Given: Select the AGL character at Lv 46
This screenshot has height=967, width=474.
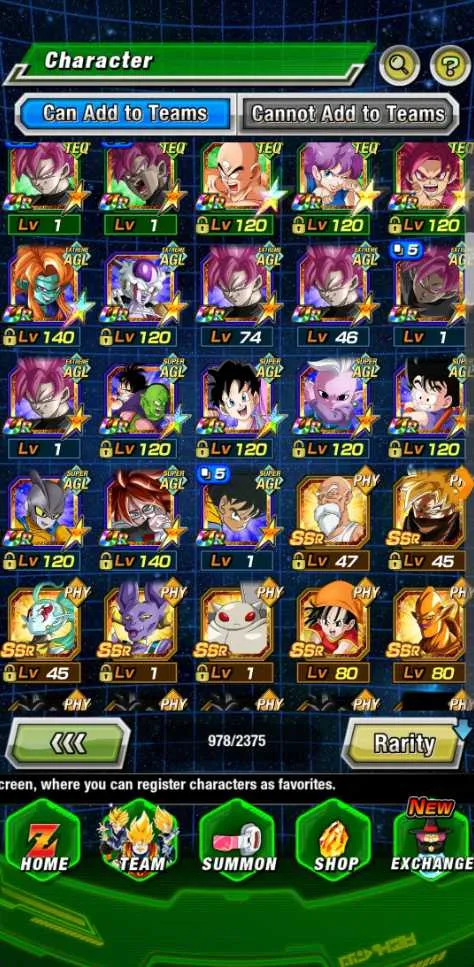Looking at the screenshot, I should point(333,295).
